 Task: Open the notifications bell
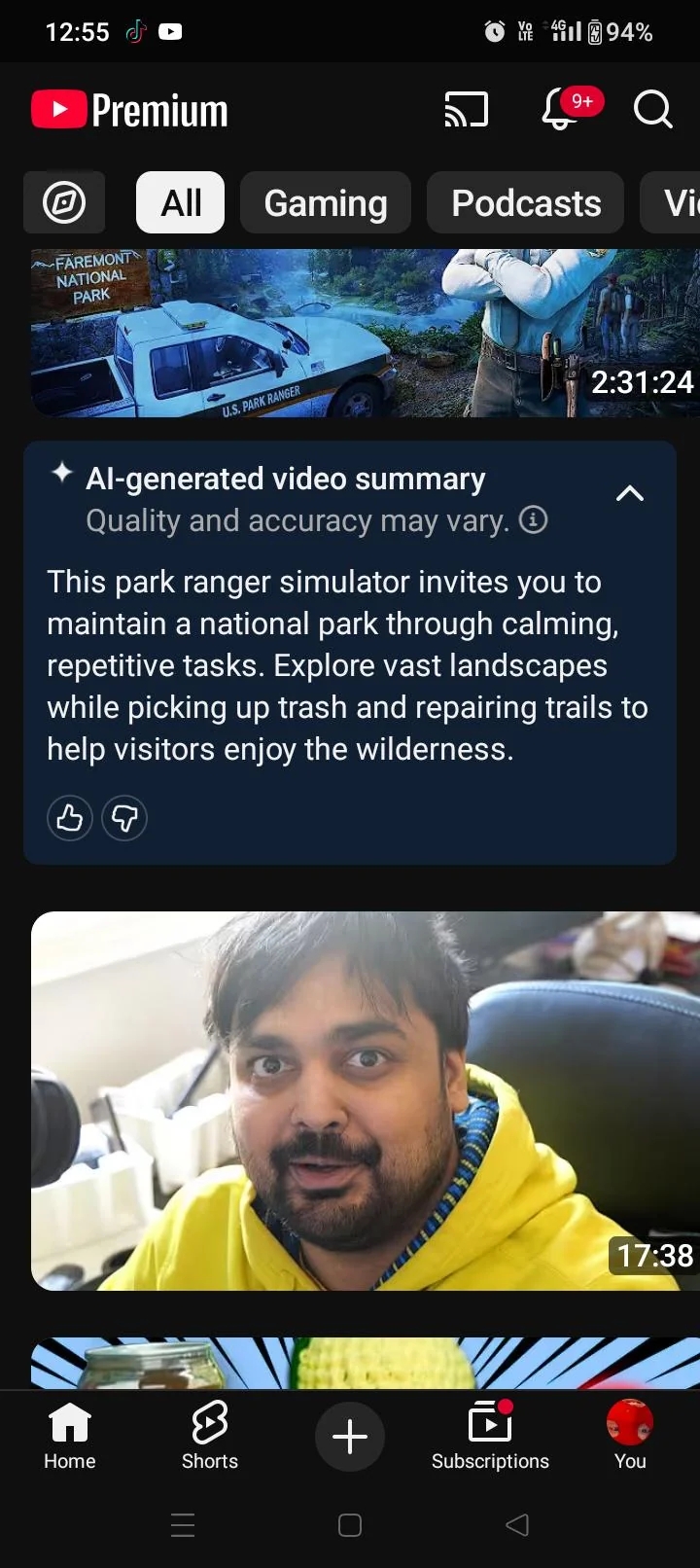tap(562, 109)
